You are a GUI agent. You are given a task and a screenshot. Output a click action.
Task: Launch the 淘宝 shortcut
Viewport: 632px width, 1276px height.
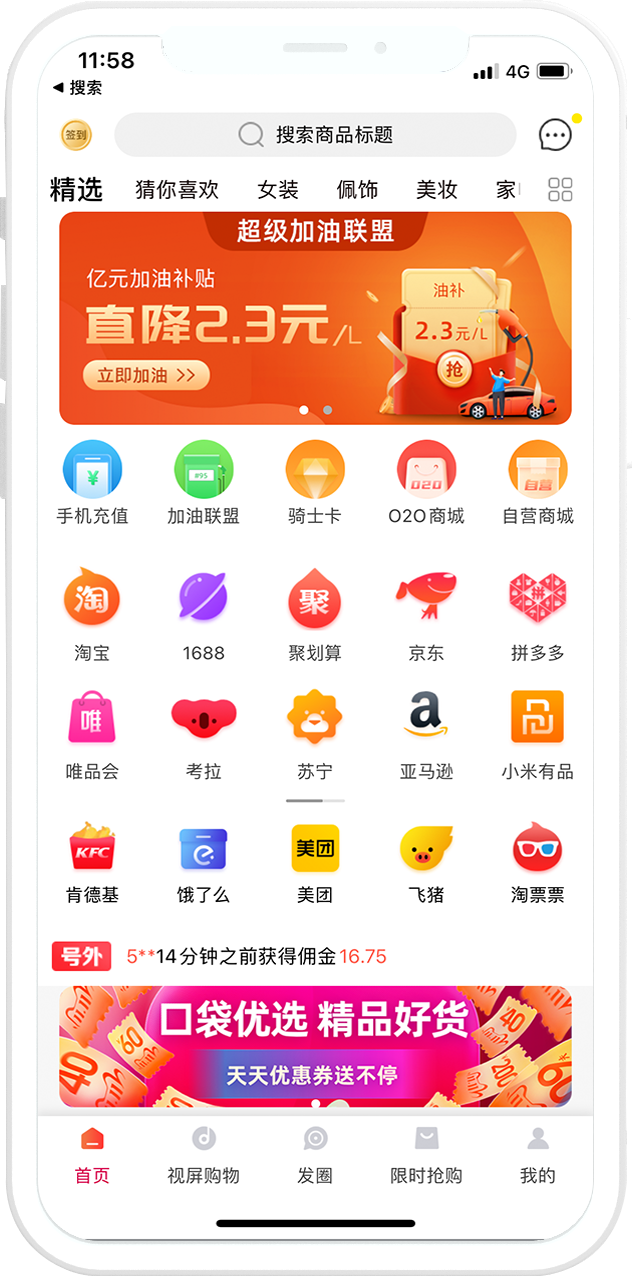[92, 612]
